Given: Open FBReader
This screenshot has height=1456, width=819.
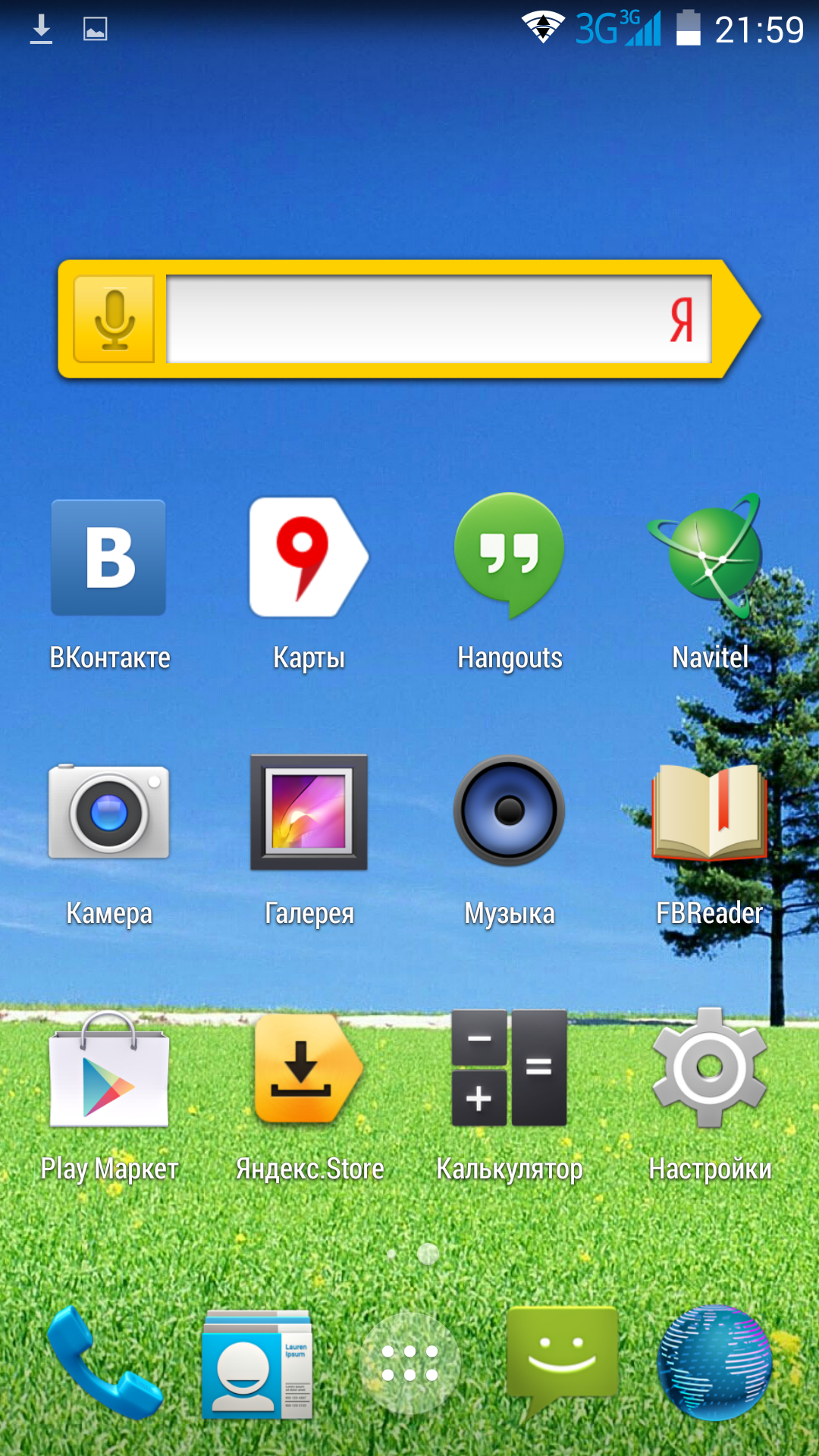Looking at the screenshot, I should coord(710,811).
